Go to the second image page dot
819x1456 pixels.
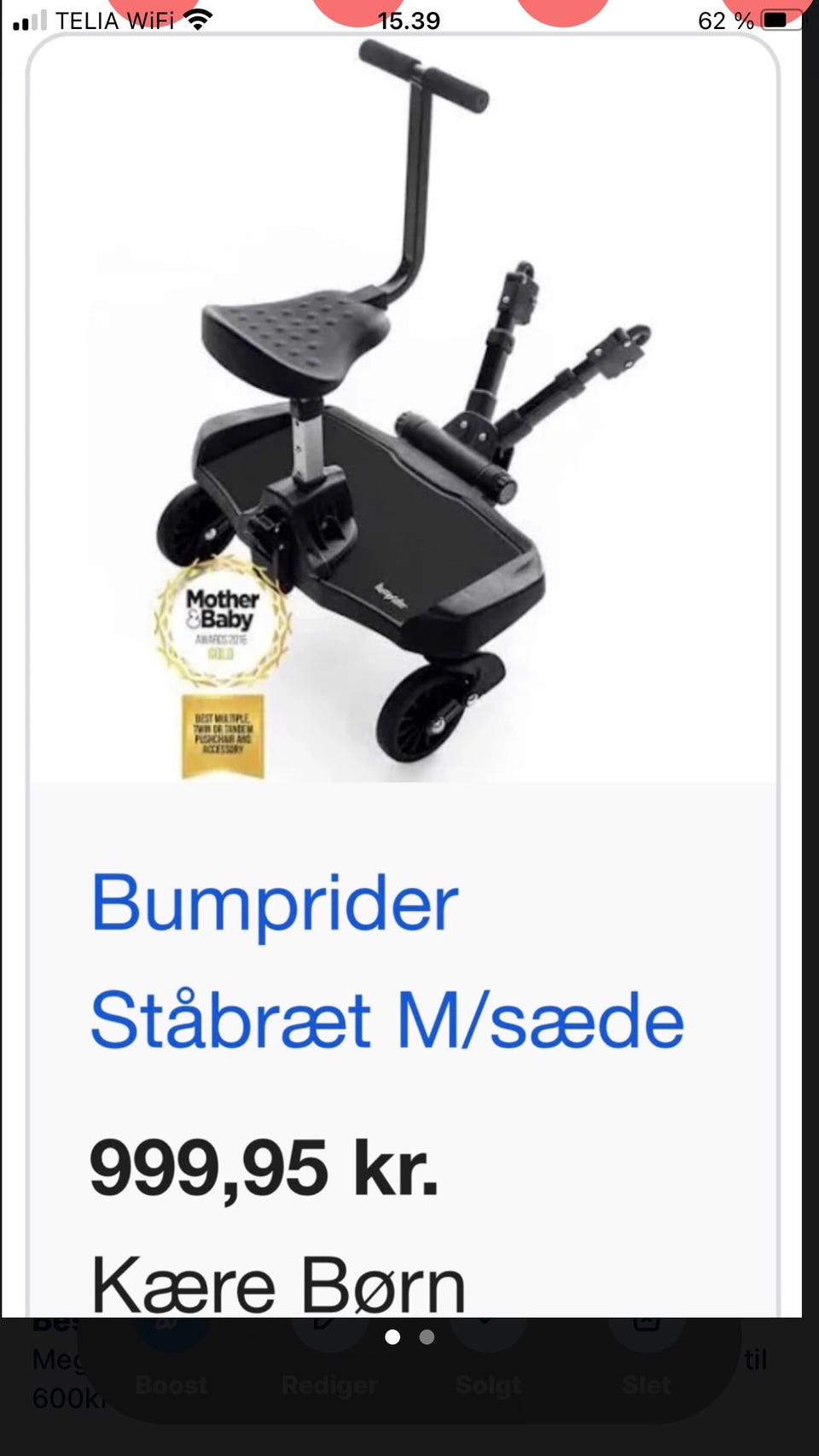pos(427,1337)
